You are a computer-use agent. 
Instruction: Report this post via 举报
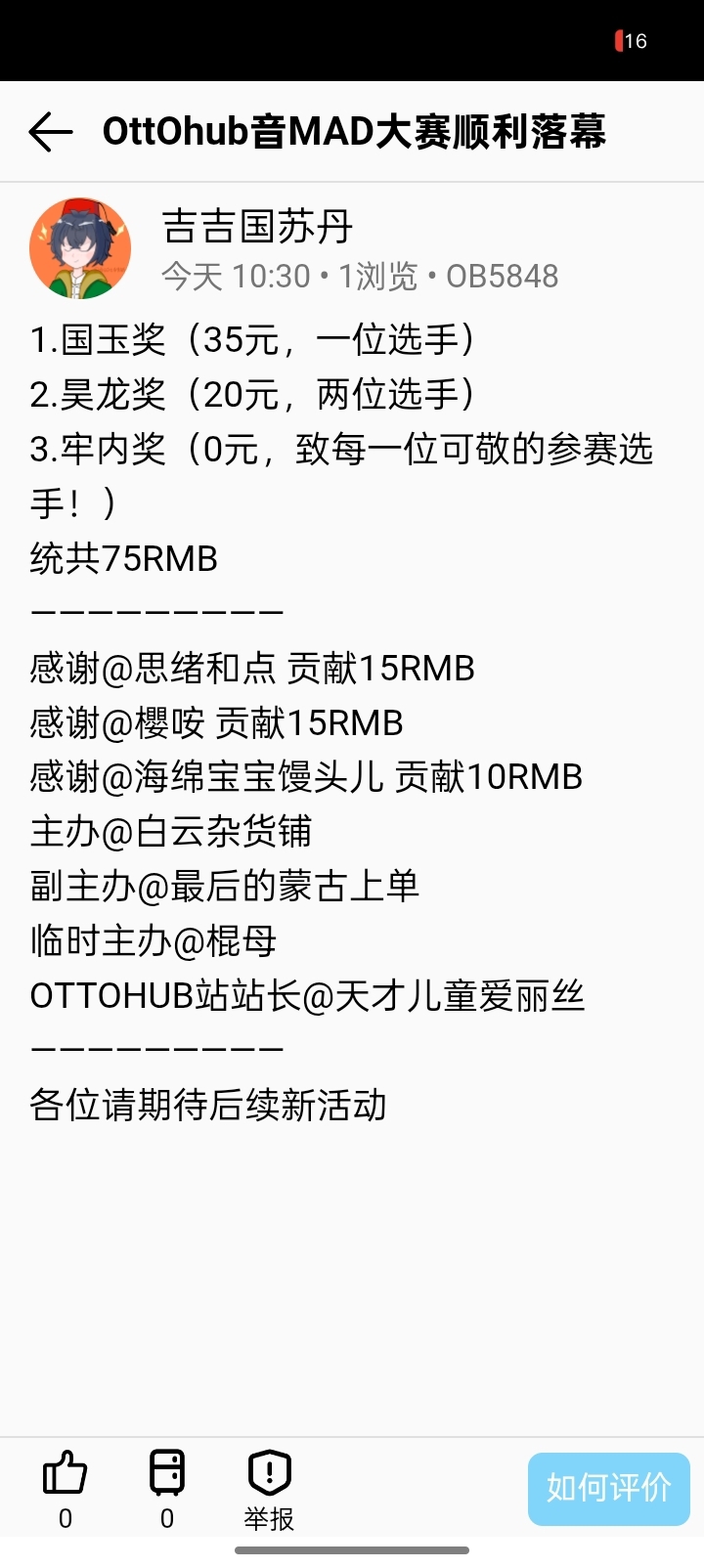pyautogui.click(x=269, y=1490)
